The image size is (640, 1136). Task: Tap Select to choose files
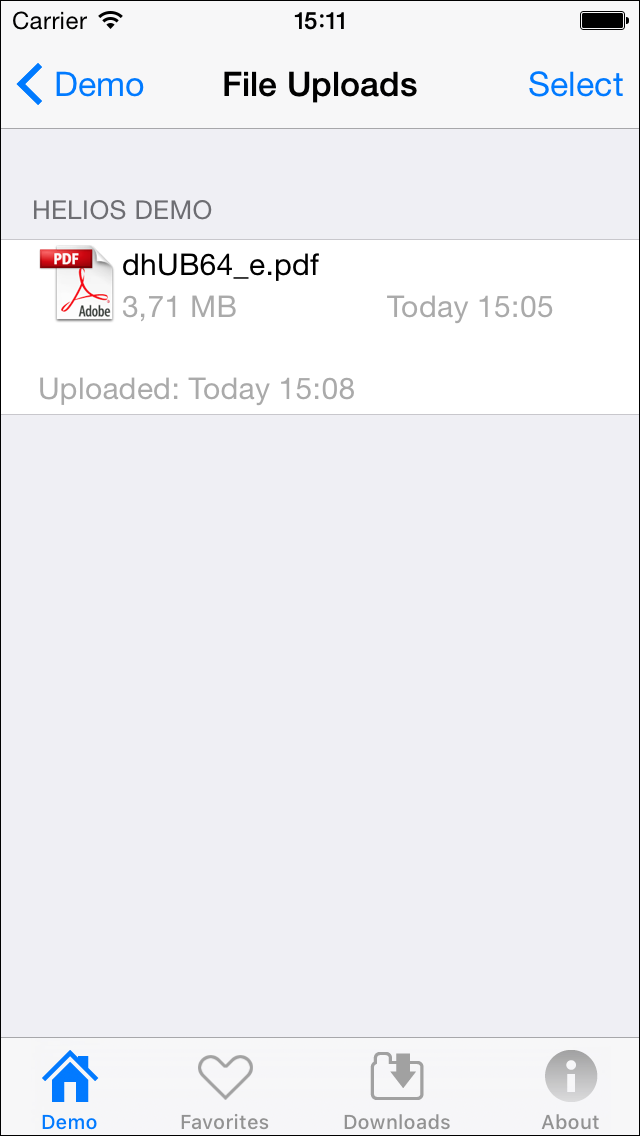click(x=575, y=85)
